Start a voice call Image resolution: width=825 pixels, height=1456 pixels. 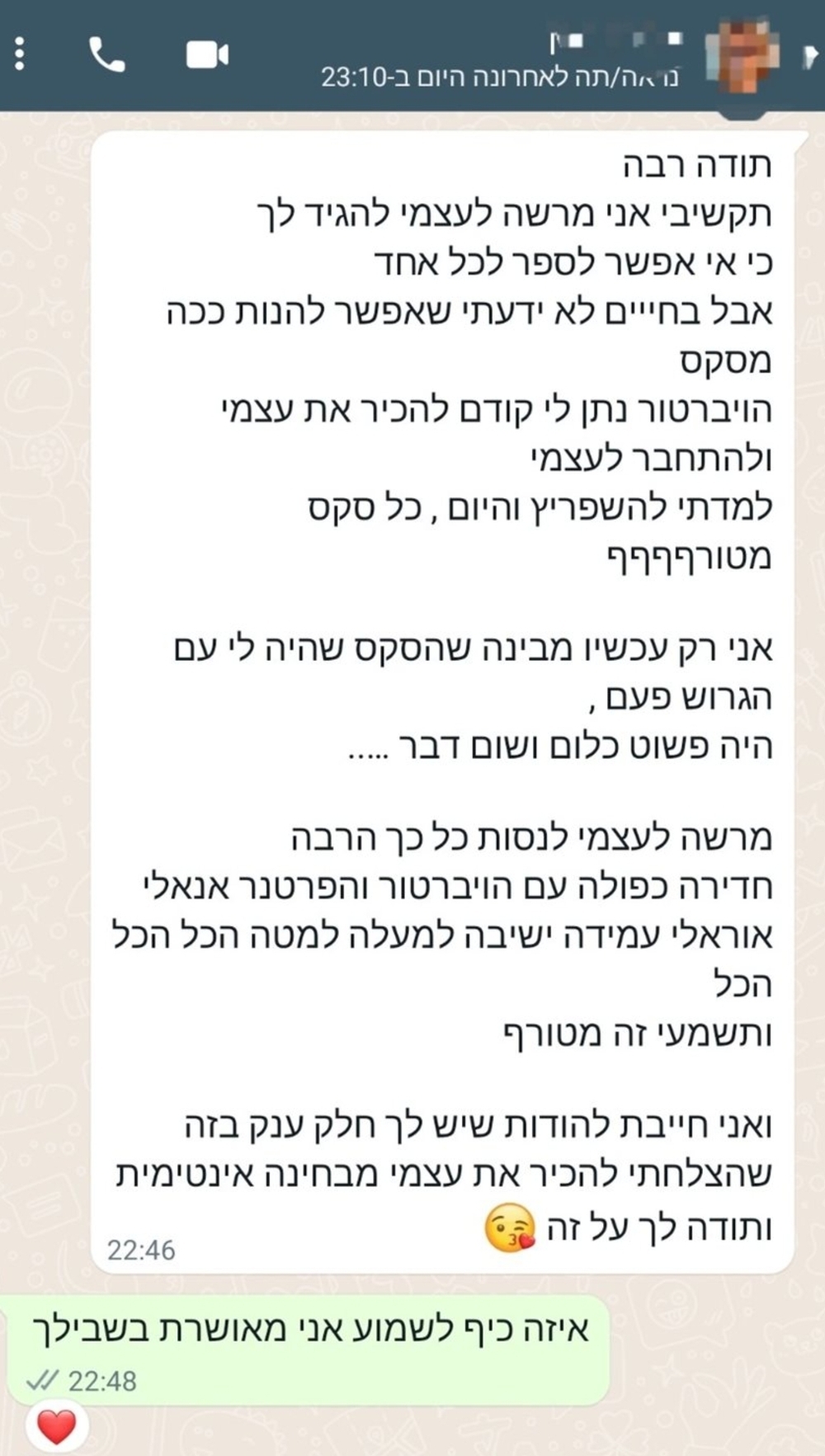click(x=107, y=55)
